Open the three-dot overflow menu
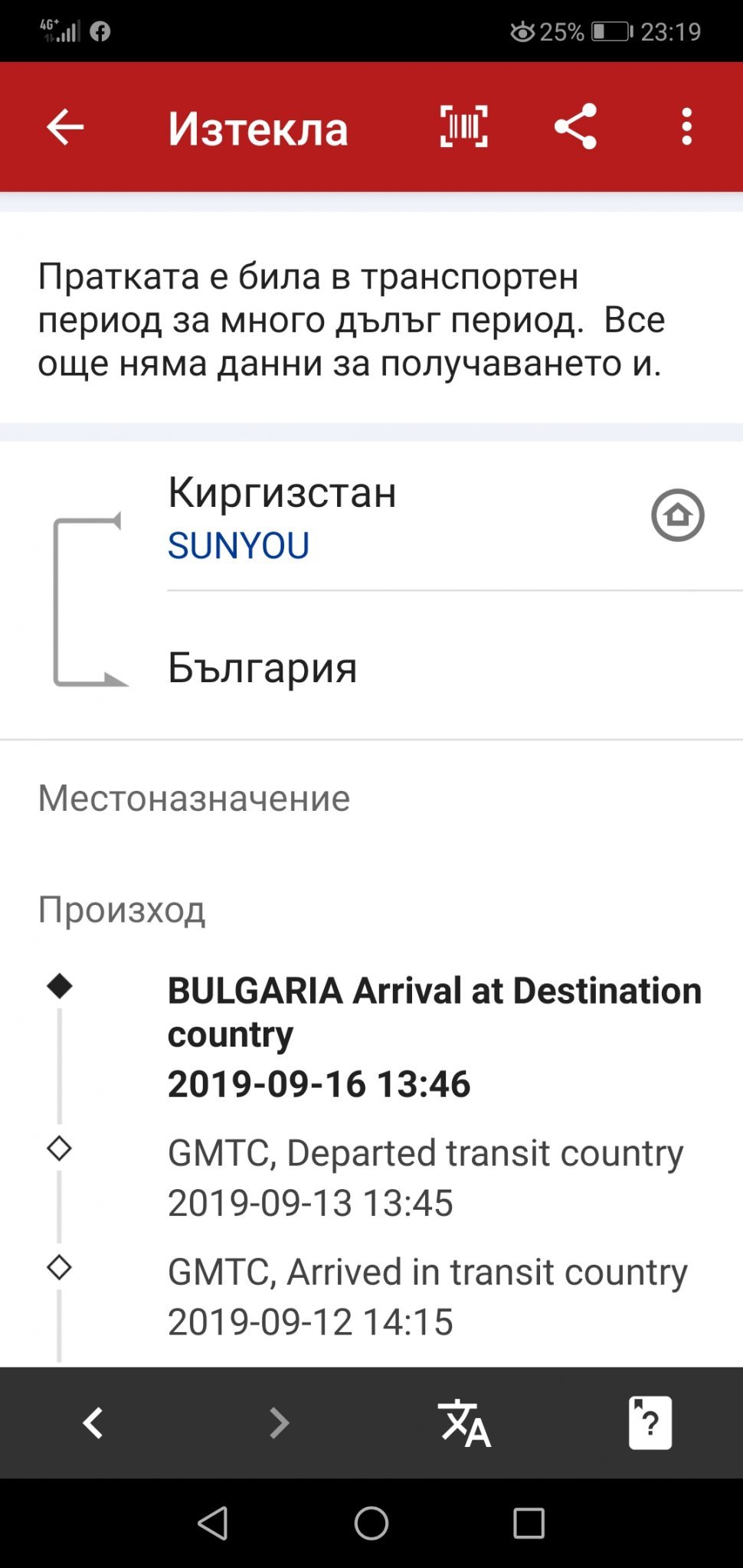Image resolution: width=743 pixels, height=1568 pixels. coord(687,127)
